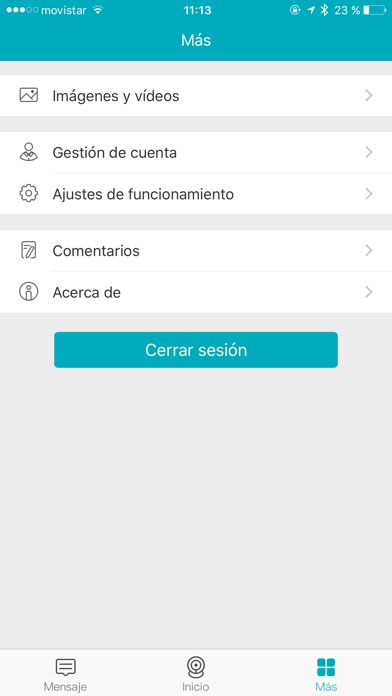Screen dimensions: 392x696
Task: View the Acerca de page
Action: [196, 292]
